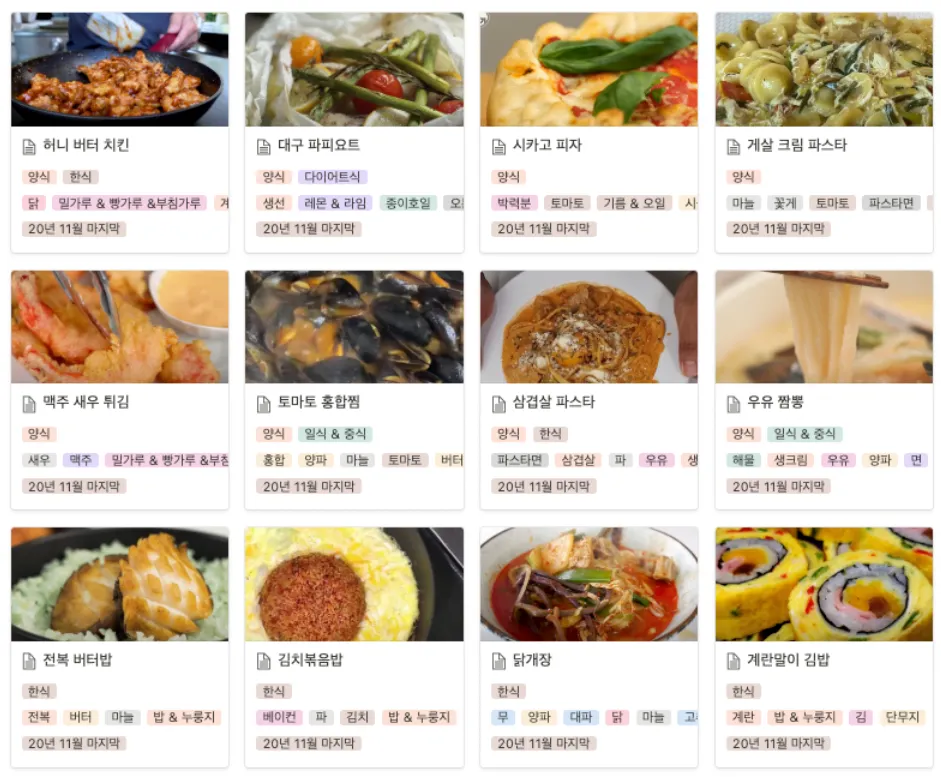Open the 시카고 피자 recipe card

tap(546, 146)
